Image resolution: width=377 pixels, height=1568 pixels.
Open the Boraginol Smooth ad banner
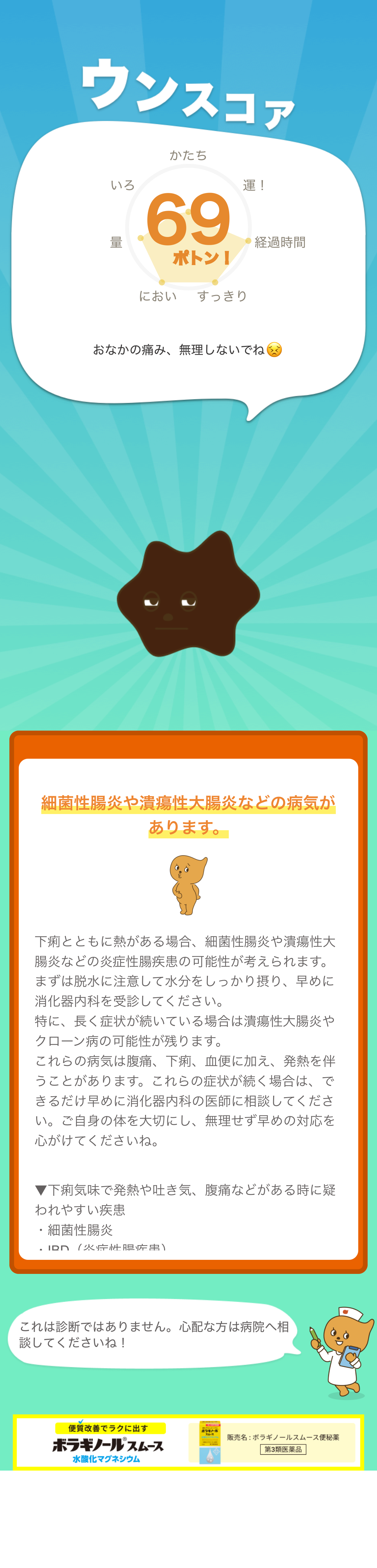188,1442
